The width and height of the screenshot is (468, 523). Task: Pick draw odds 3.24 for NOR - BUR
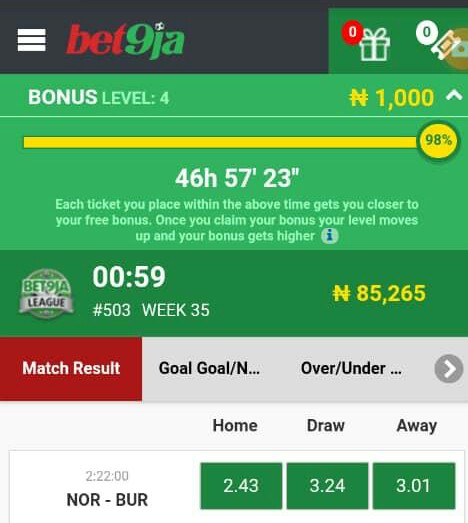(x=327, y=486)
